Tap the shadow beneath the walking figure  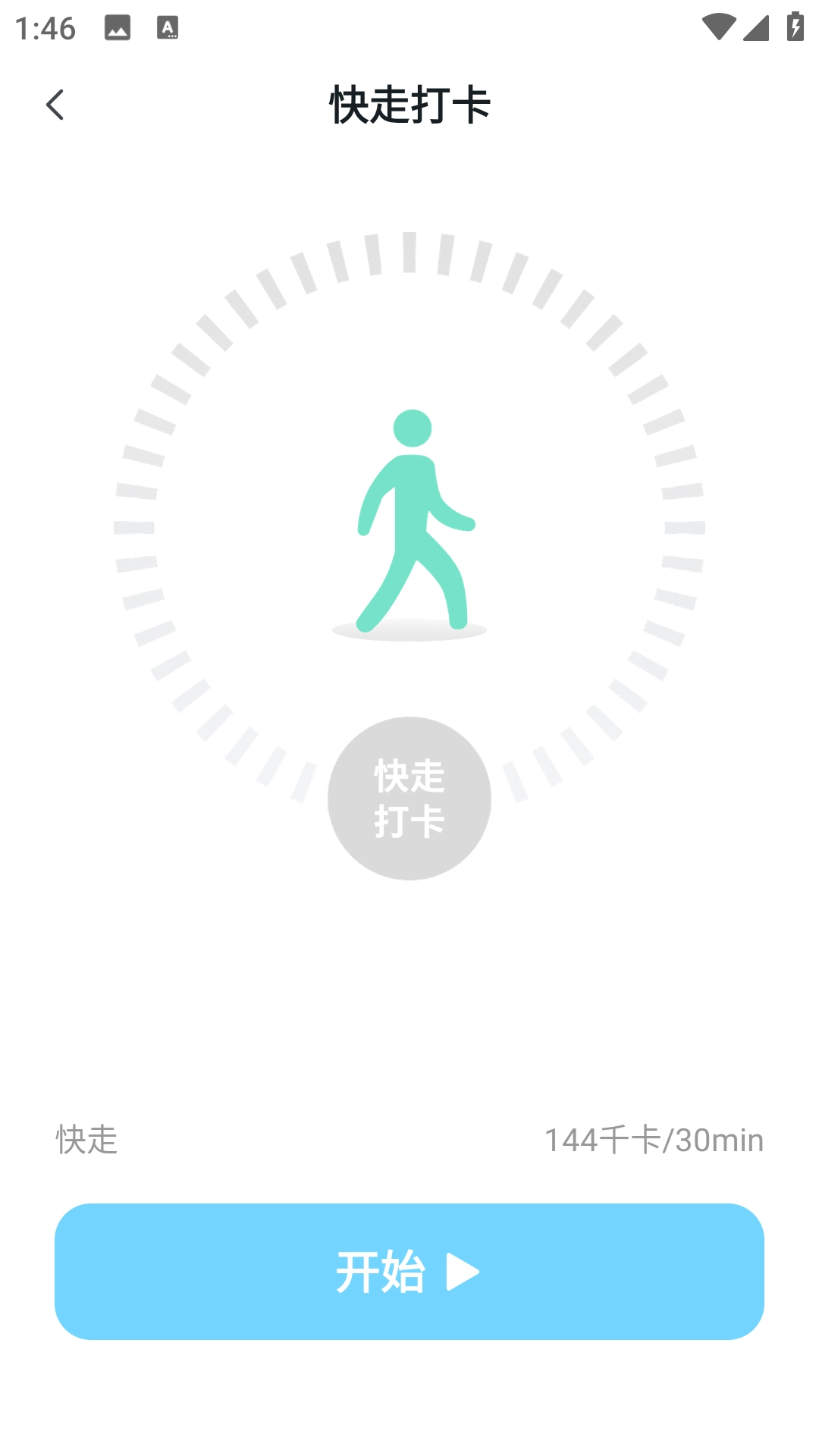click(x=409, y=629)
